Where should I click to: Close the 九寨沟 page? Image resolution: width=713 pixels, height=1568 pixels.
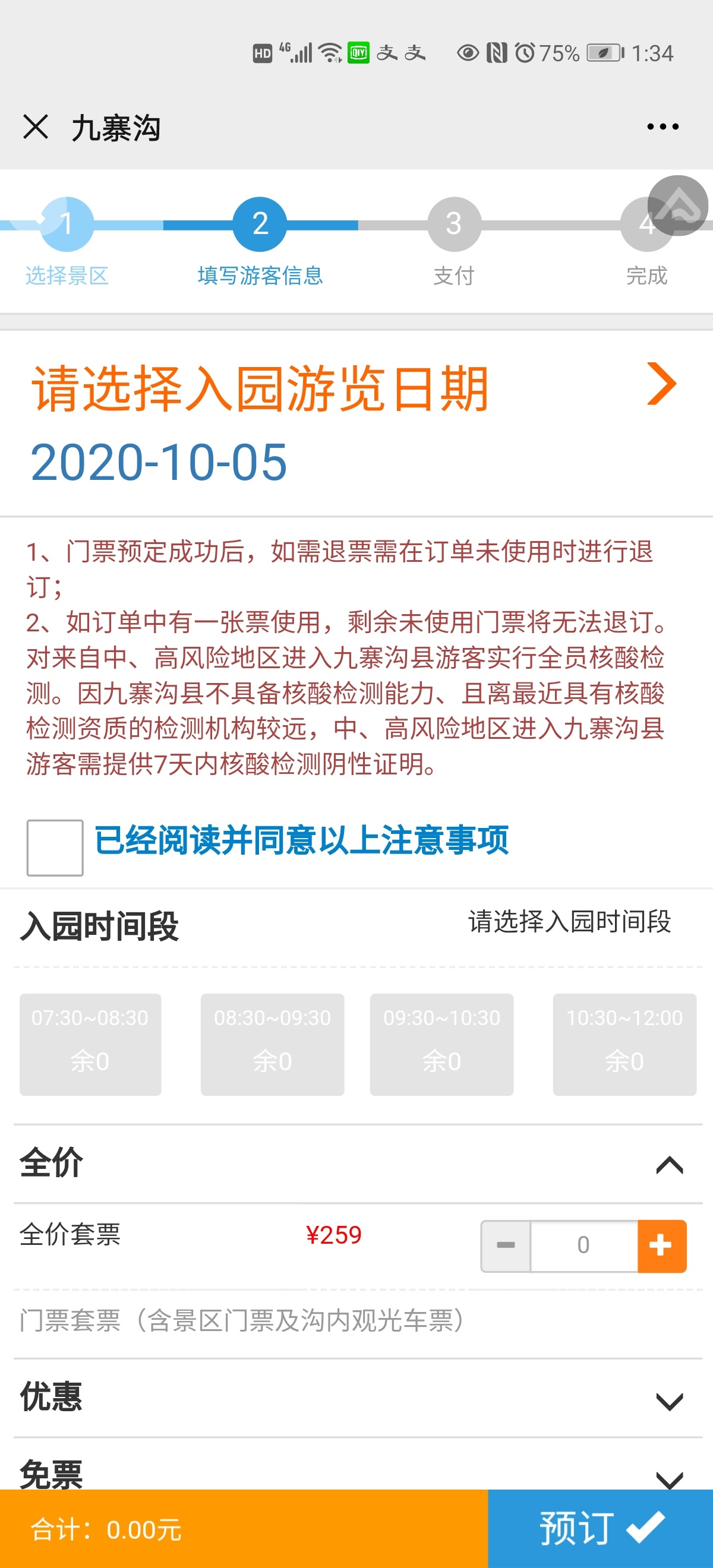pyautogui.click(x=35, y=127)
